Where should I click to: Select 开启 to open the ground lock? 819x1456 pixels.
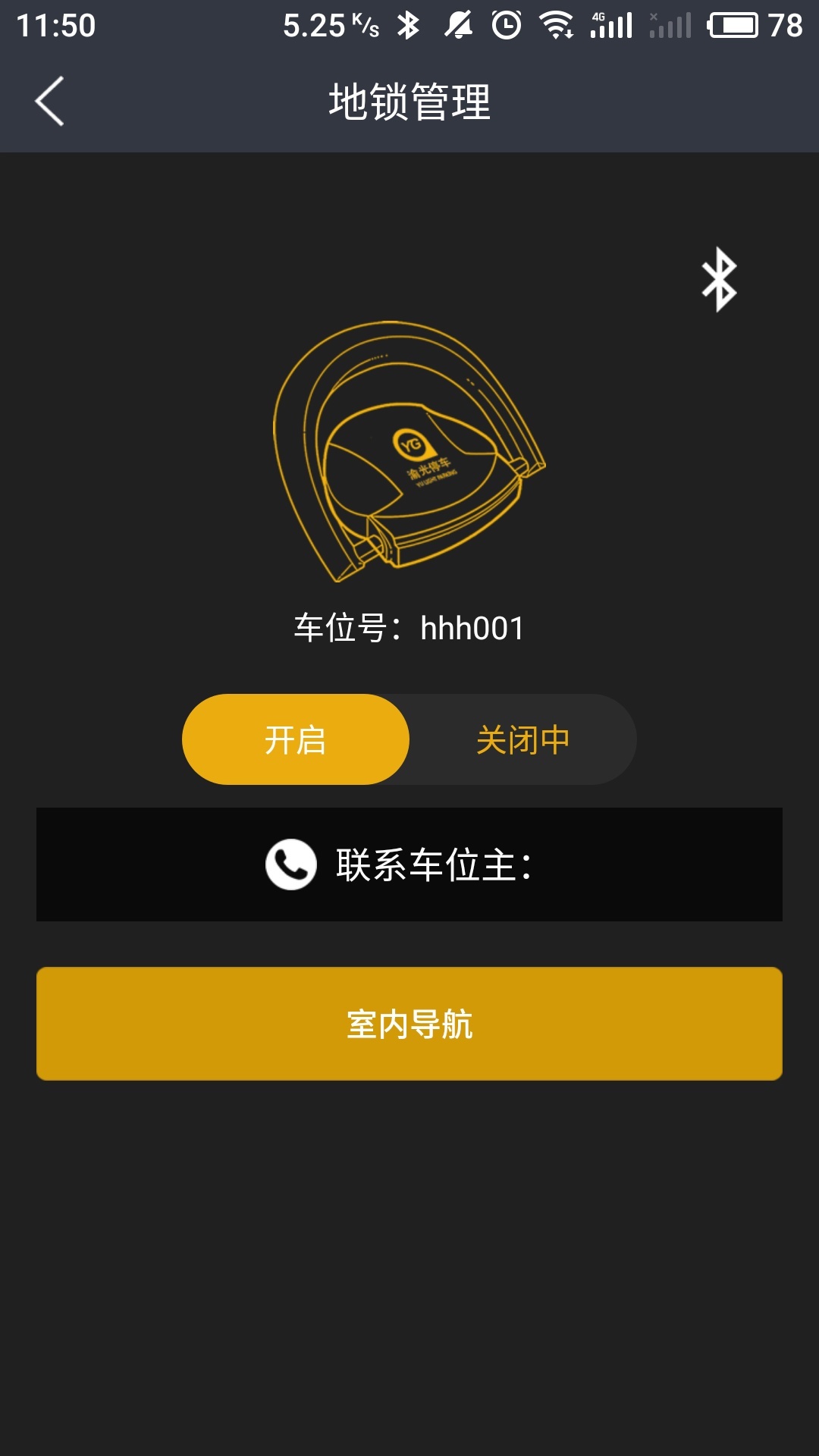click(x=296, y=739)
